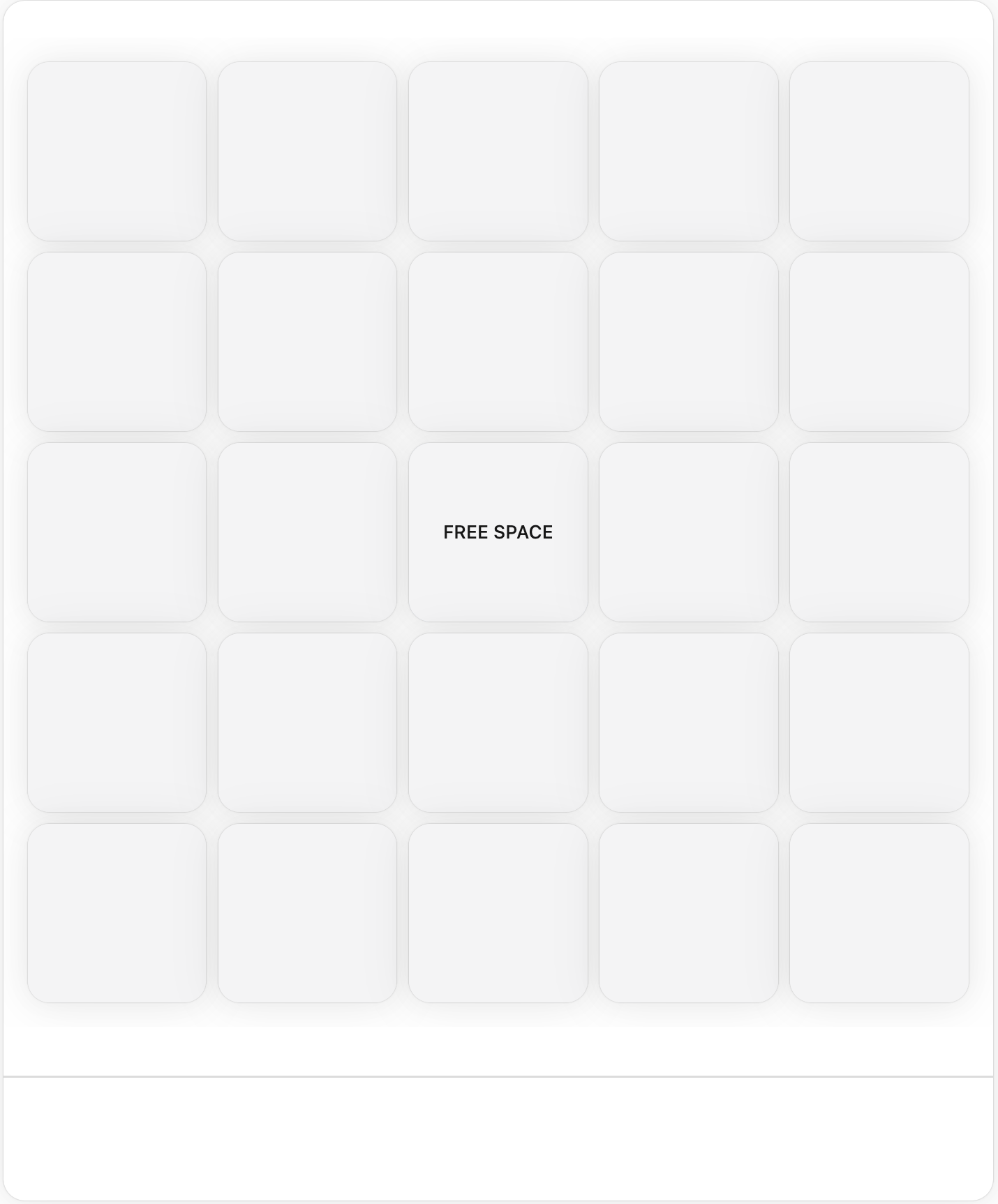998x1204 pixels.
Task: Select the bottom-left bingo square
Action: pos(117,914)
